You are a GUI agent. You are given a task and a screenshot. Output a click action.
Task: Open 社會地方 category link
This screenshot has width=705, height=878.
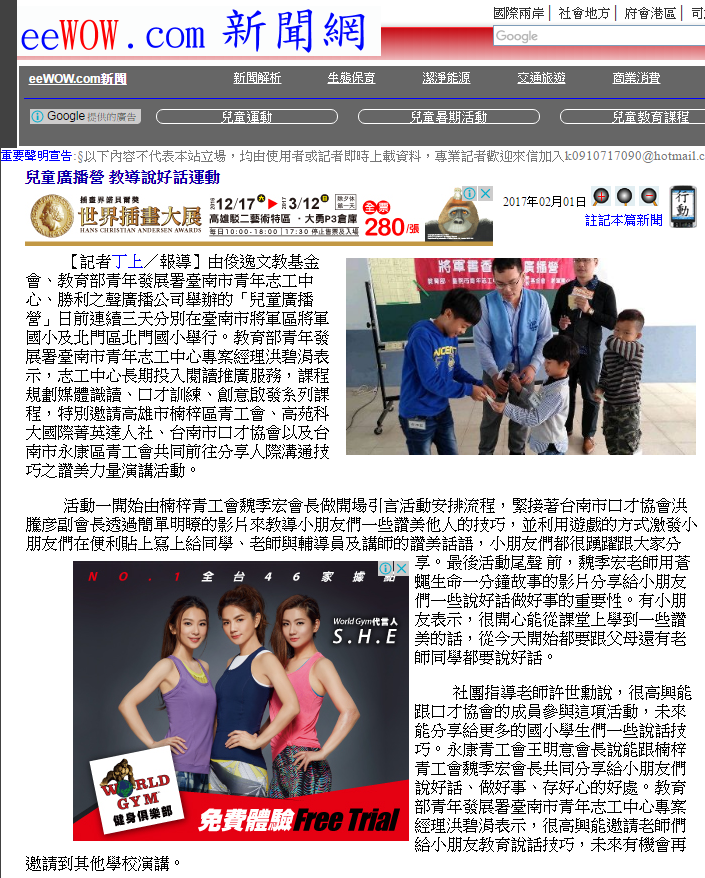click(584, 13)
